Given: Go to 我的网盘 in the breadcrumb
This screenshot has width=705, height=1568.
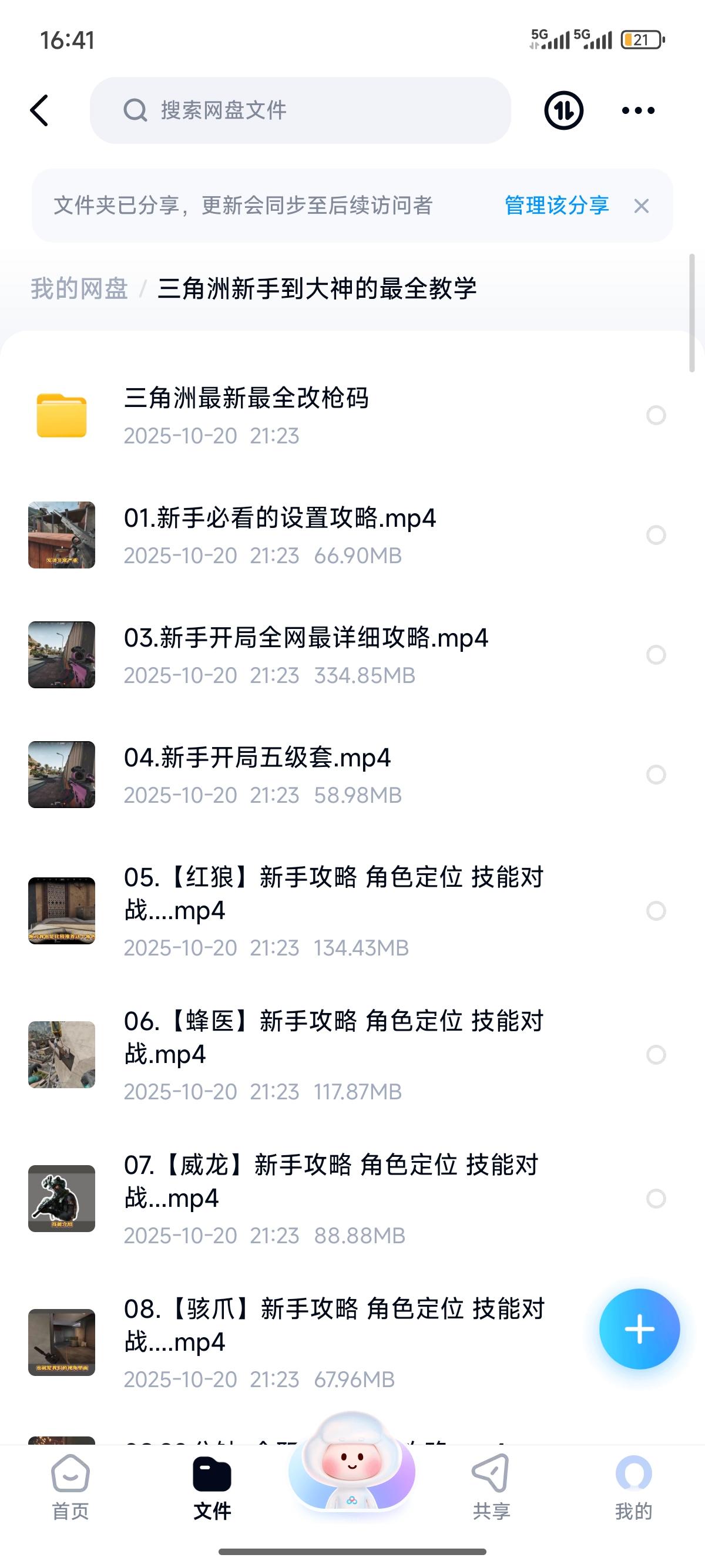Looking at the screenshot, I should coord(79,288).
